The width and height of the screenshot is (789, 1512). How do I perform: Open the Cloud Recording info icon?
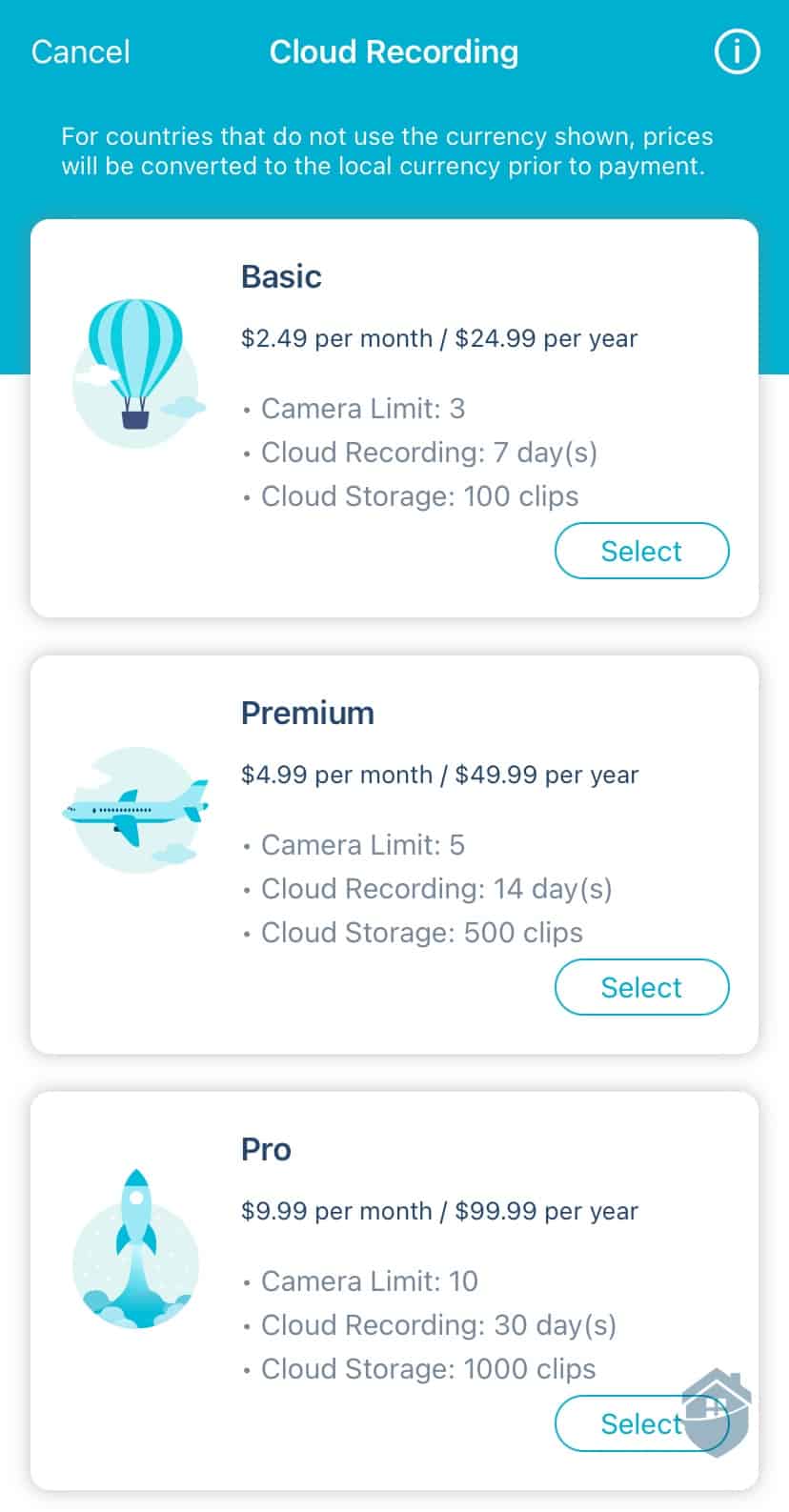click(x=736, y=51)
